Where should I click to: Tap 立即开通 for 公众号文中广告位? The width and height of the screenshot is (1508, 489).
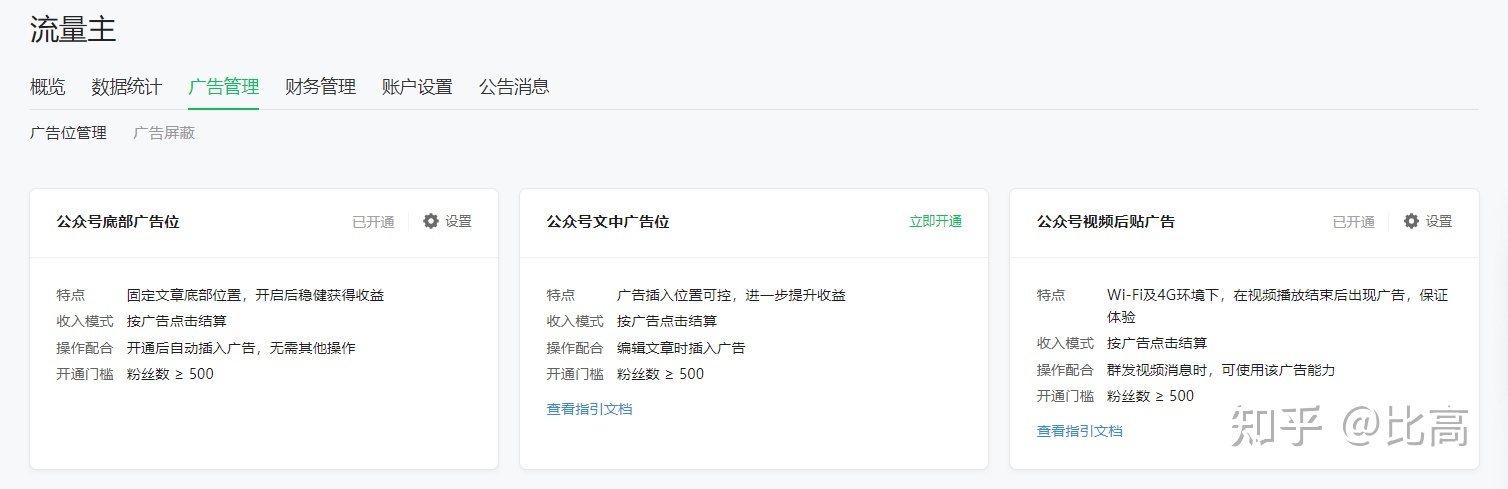pos(935,222)
